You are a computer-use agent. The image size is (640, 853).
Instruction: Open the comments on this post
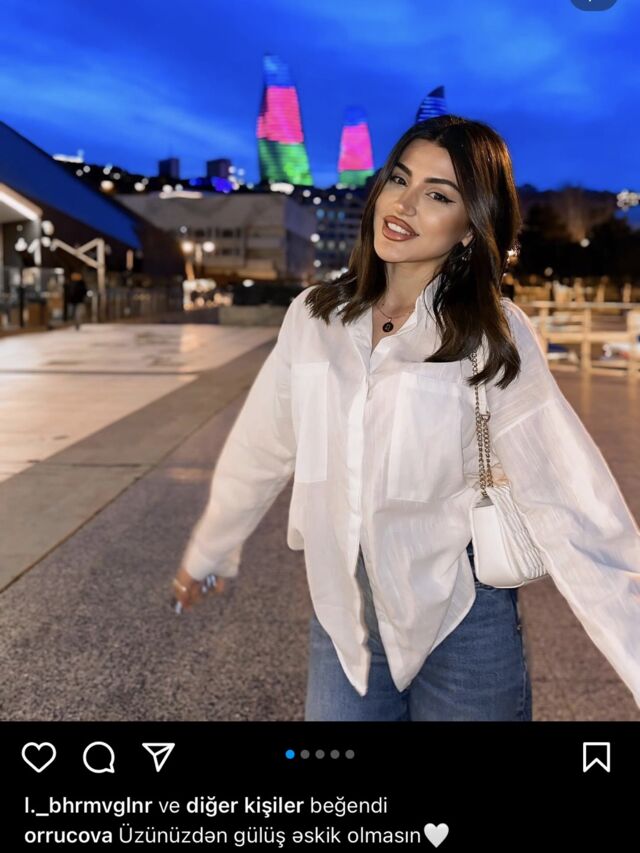(x=99, y=757)
